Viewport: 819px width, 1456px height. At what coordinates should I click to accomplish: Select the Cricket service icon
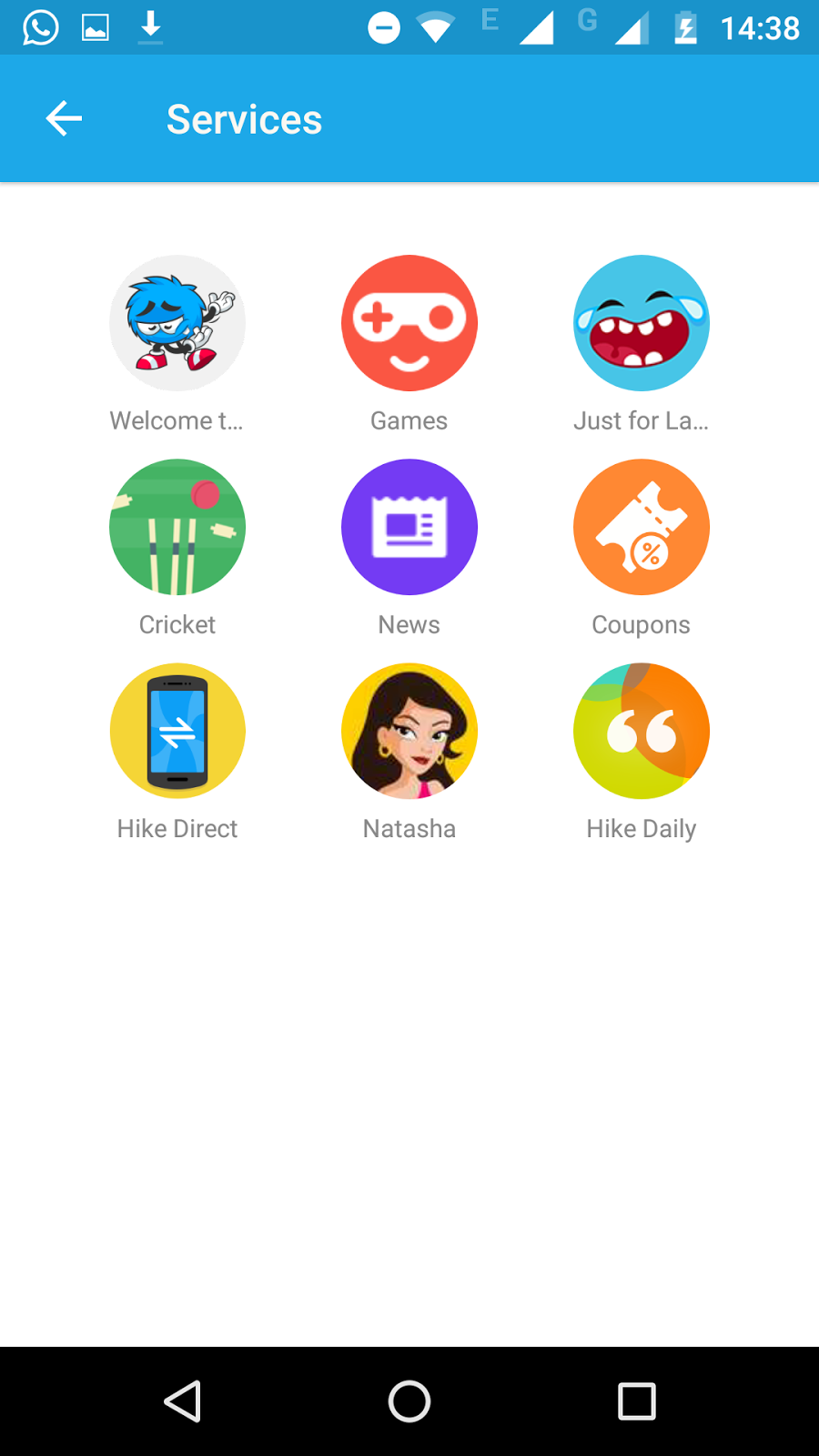click(177, 527)
